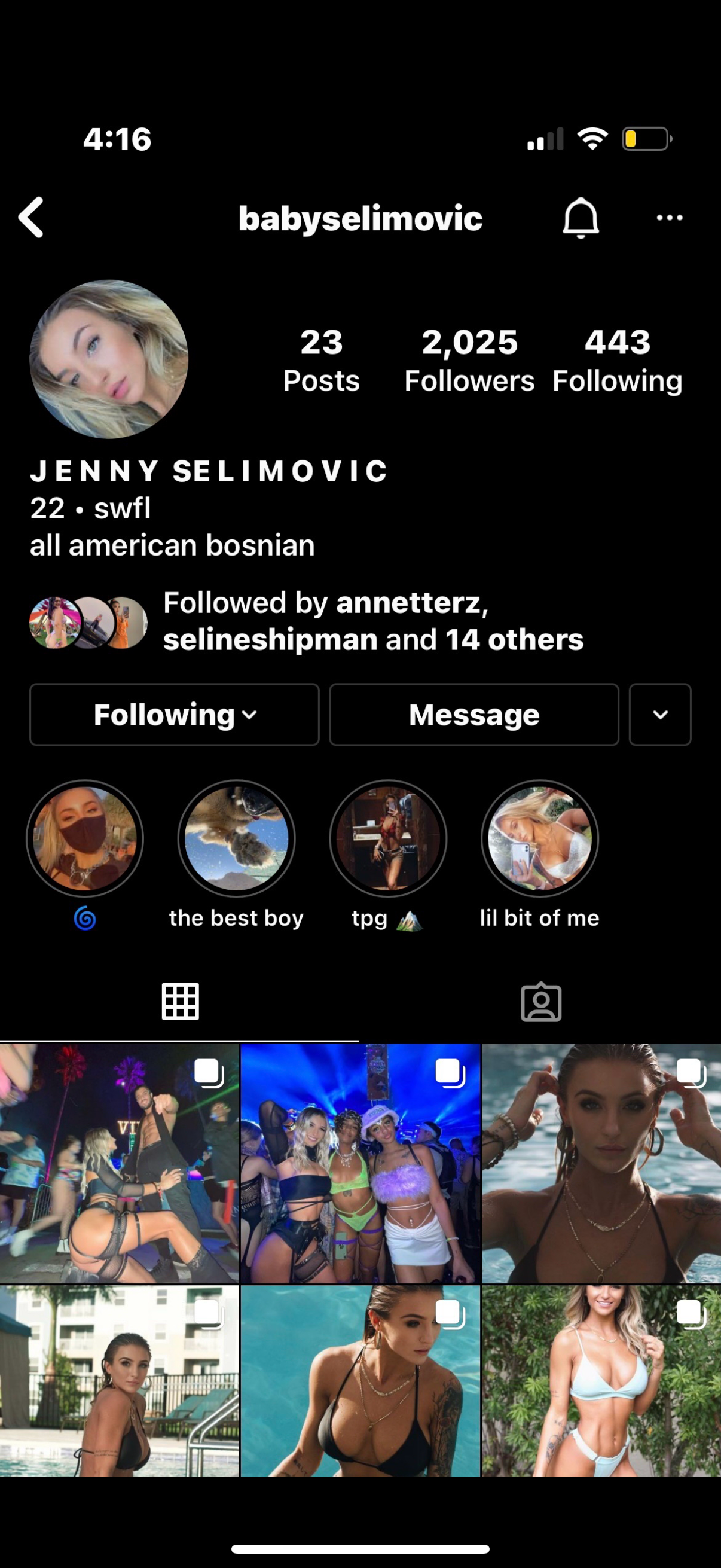
Task: Open the notifications bell for this profile
Action: [x=581, y=217]
